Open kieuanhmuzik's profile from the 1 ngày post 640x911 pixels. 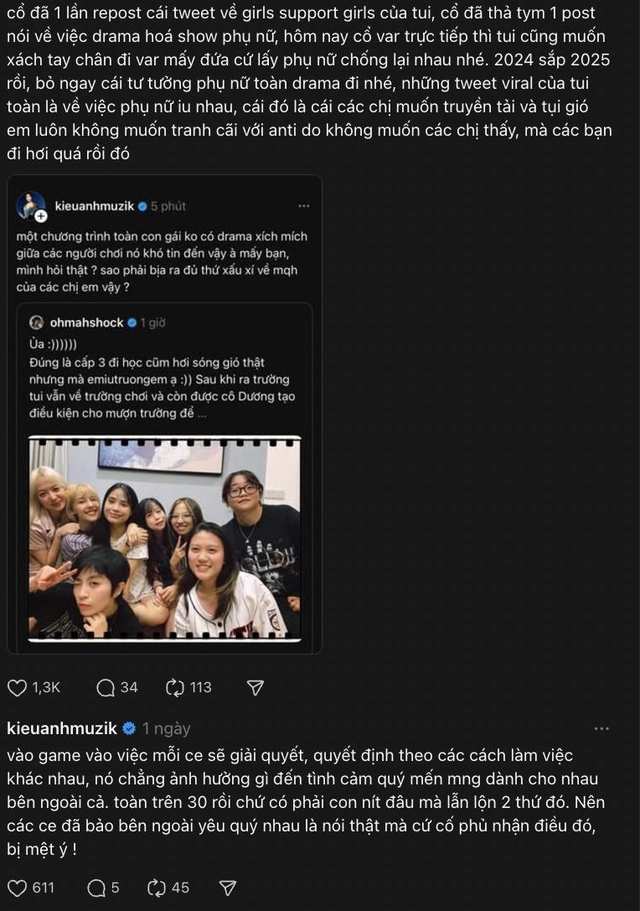[62, 728]
